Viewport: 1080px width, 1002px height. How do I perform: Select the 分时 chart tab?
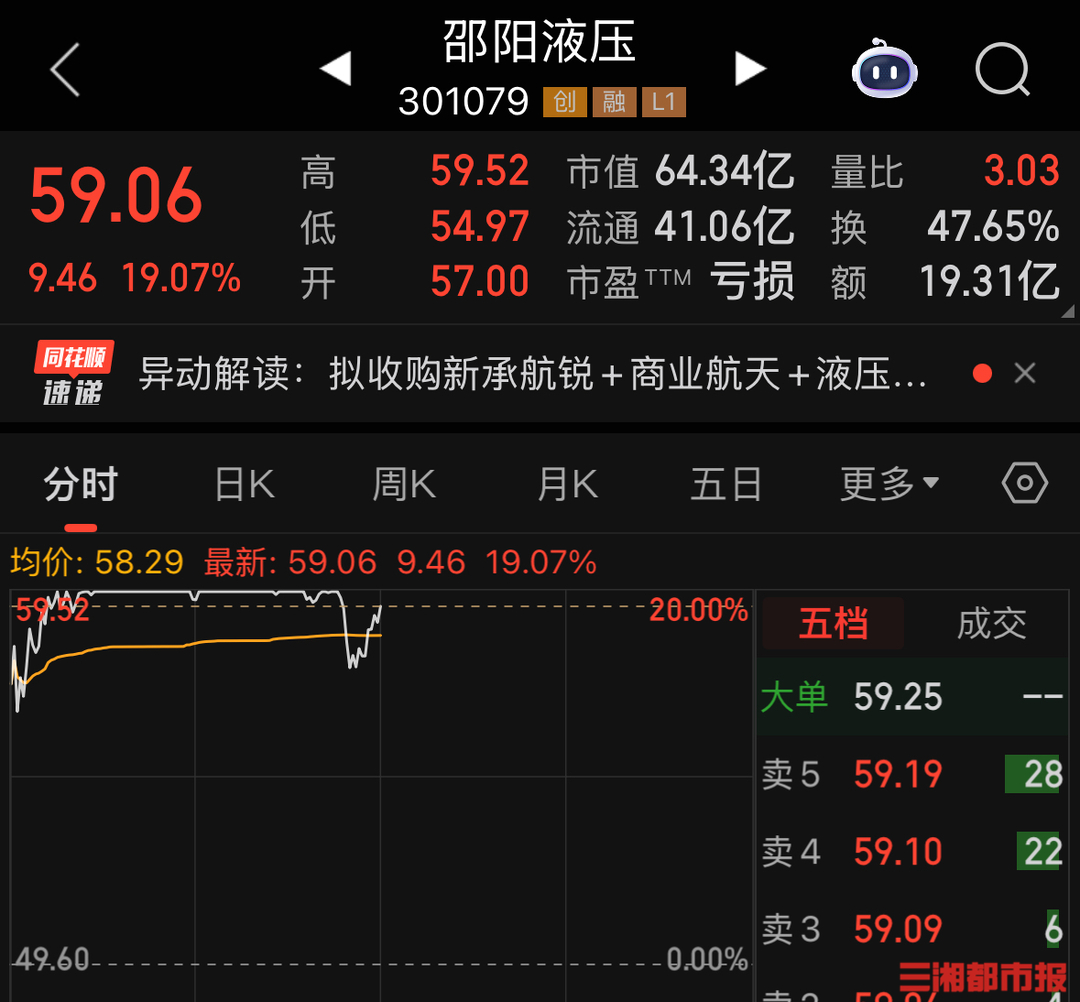tap(81, 485)
